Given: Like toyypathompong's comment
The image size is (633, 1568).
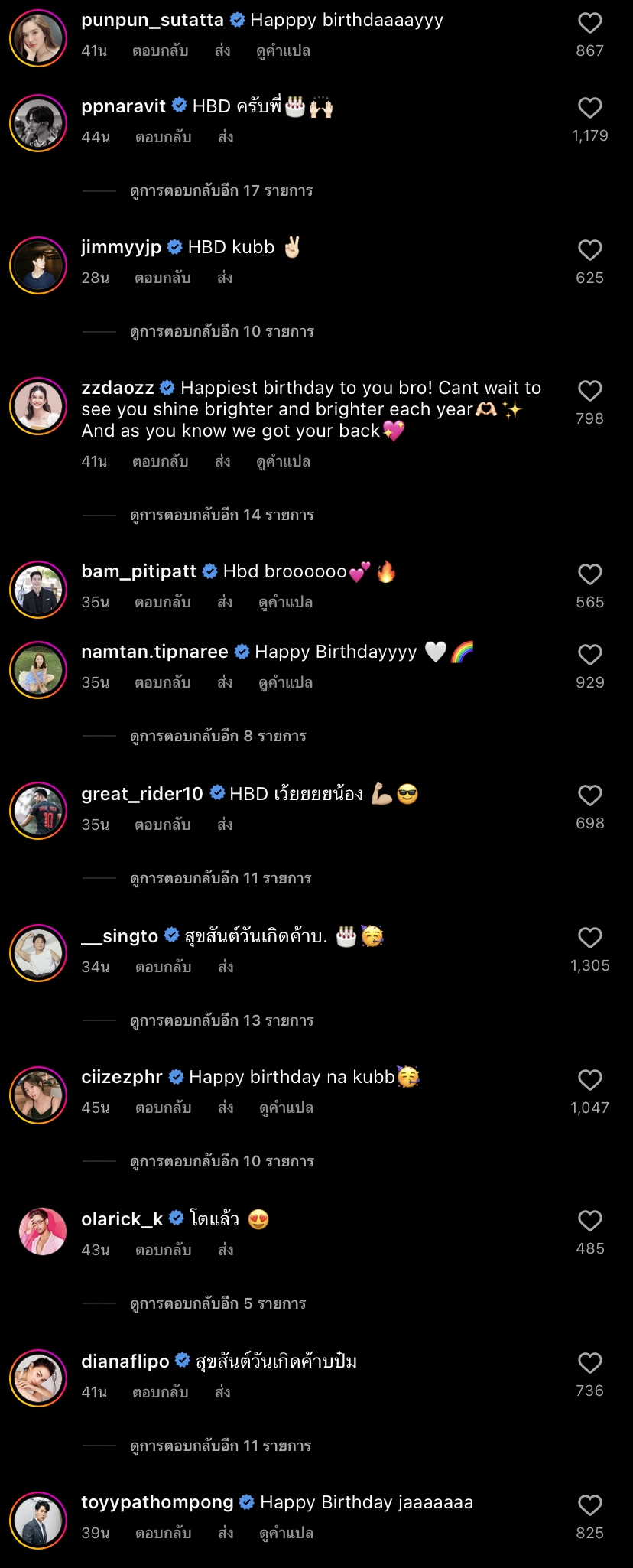Looking at the screenshot, I should point(589,1506).
